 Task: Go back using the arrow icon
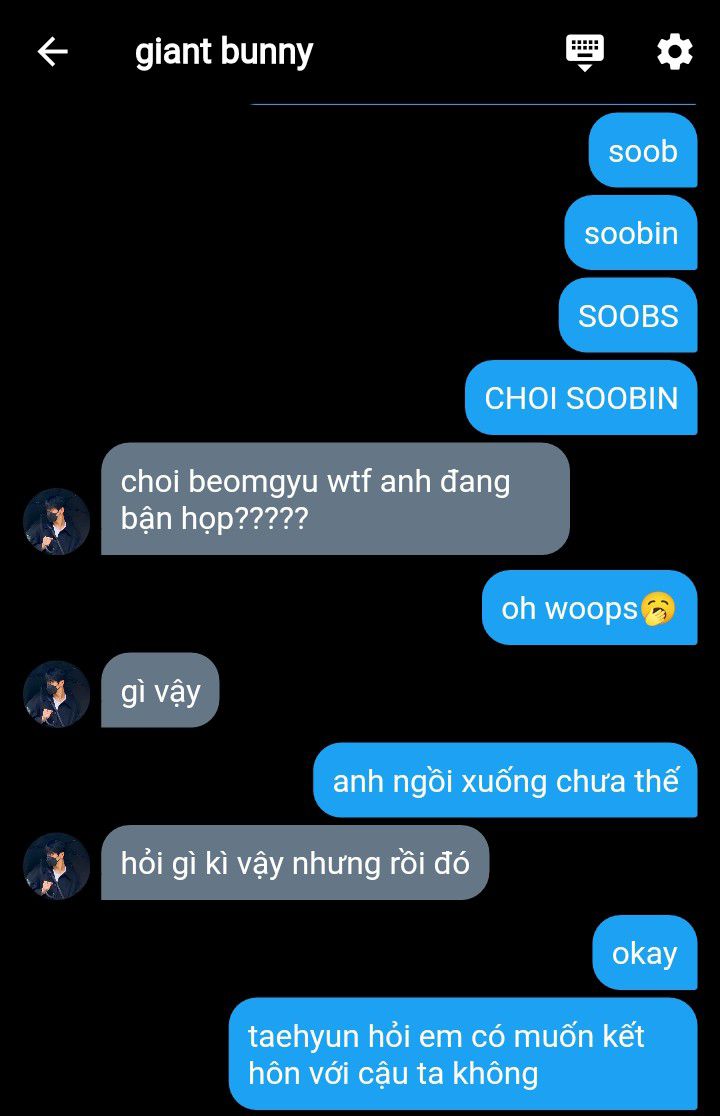(53, 52)
